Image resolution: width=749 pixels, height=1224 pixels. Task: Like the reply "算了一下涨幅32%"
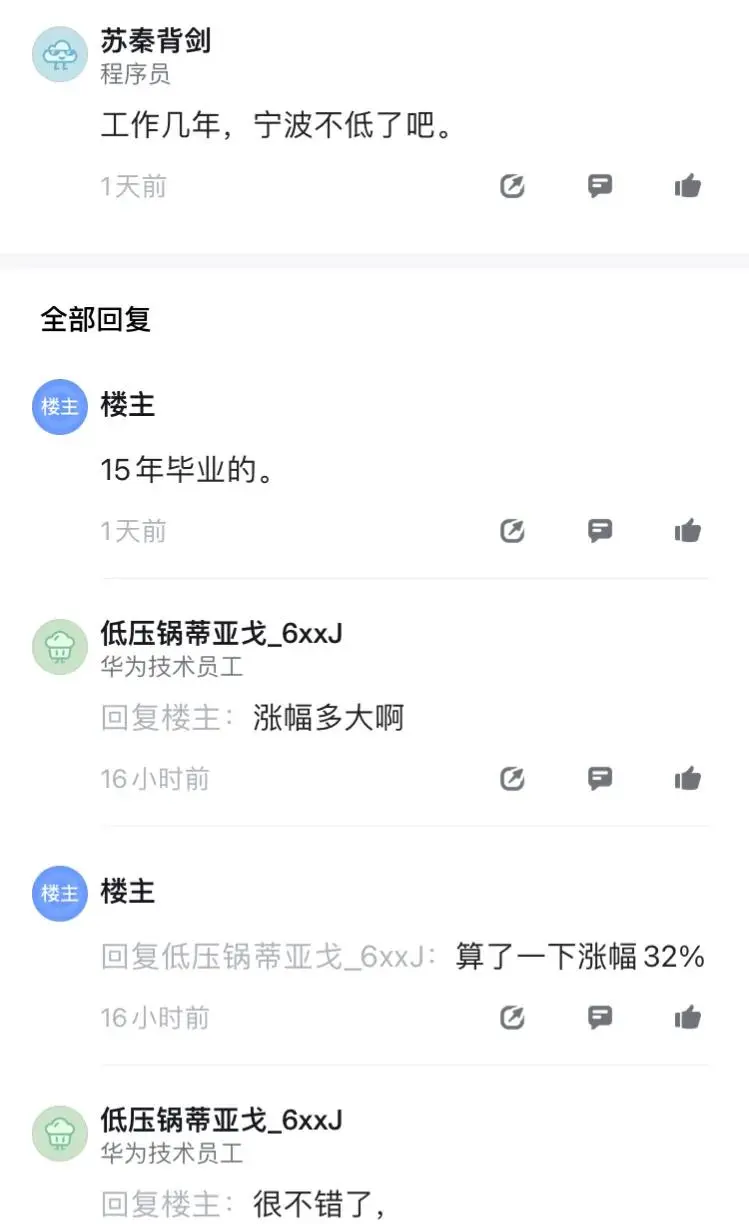point(687,1018)
